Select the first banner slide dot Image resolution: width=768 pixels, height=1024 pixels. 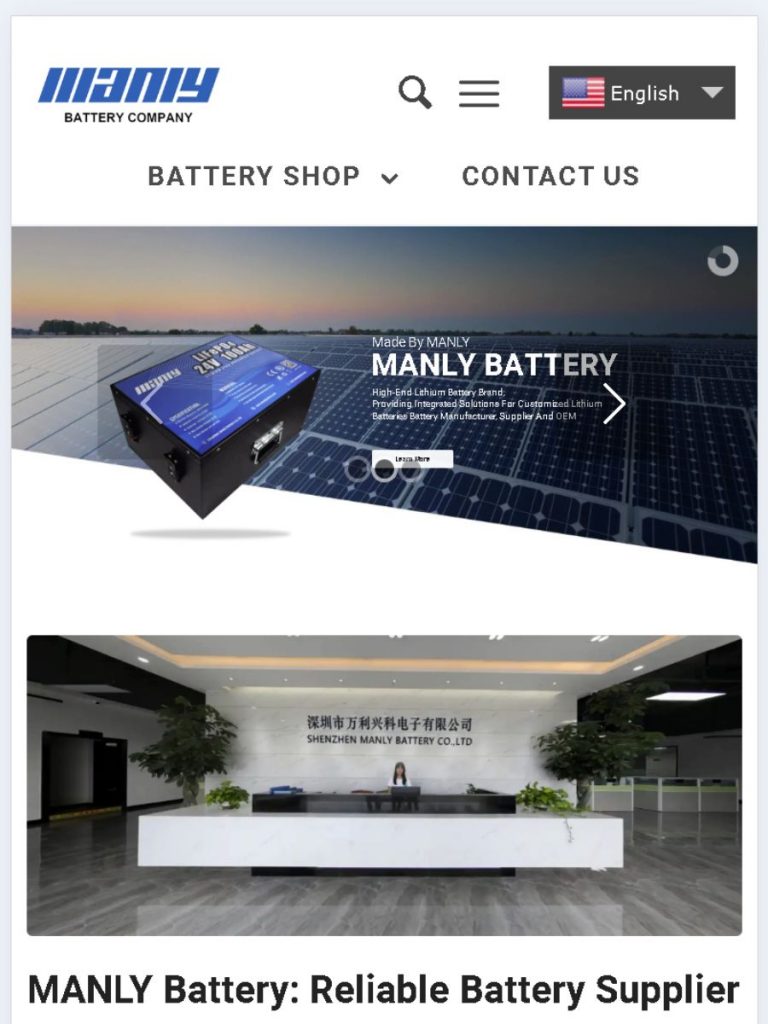click(357, 468)
